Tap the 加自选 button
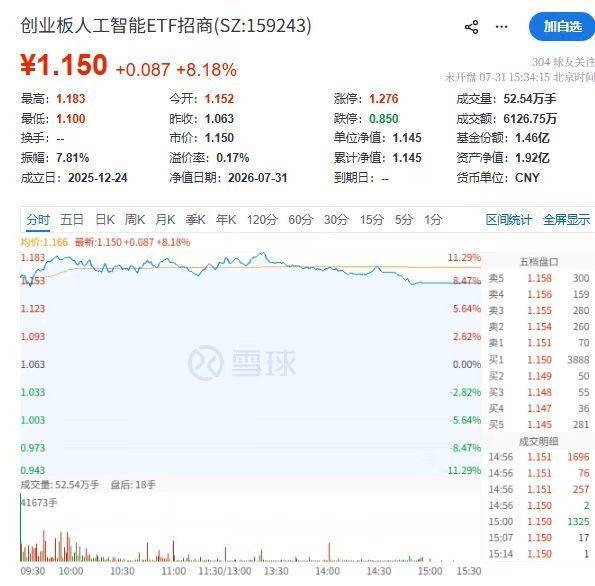595x586 pixels. point(562,27)
